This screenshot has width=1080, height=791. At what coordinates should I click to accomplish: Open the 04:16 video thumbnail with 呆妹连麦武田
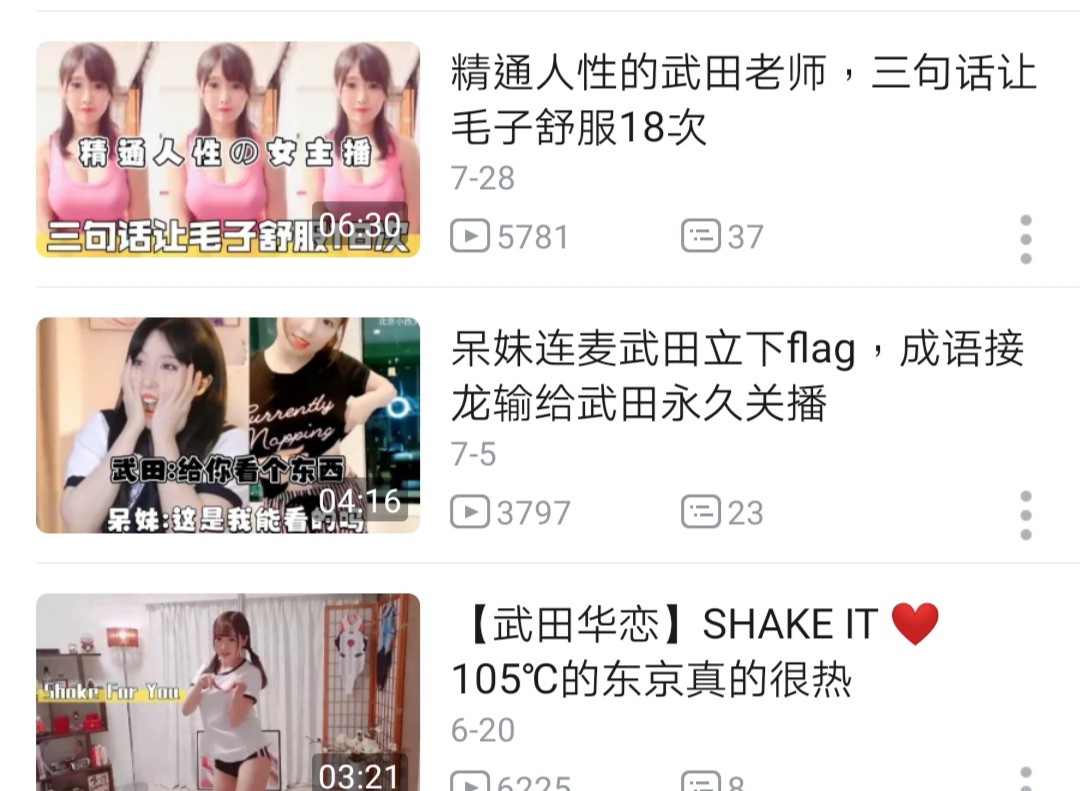228,425
